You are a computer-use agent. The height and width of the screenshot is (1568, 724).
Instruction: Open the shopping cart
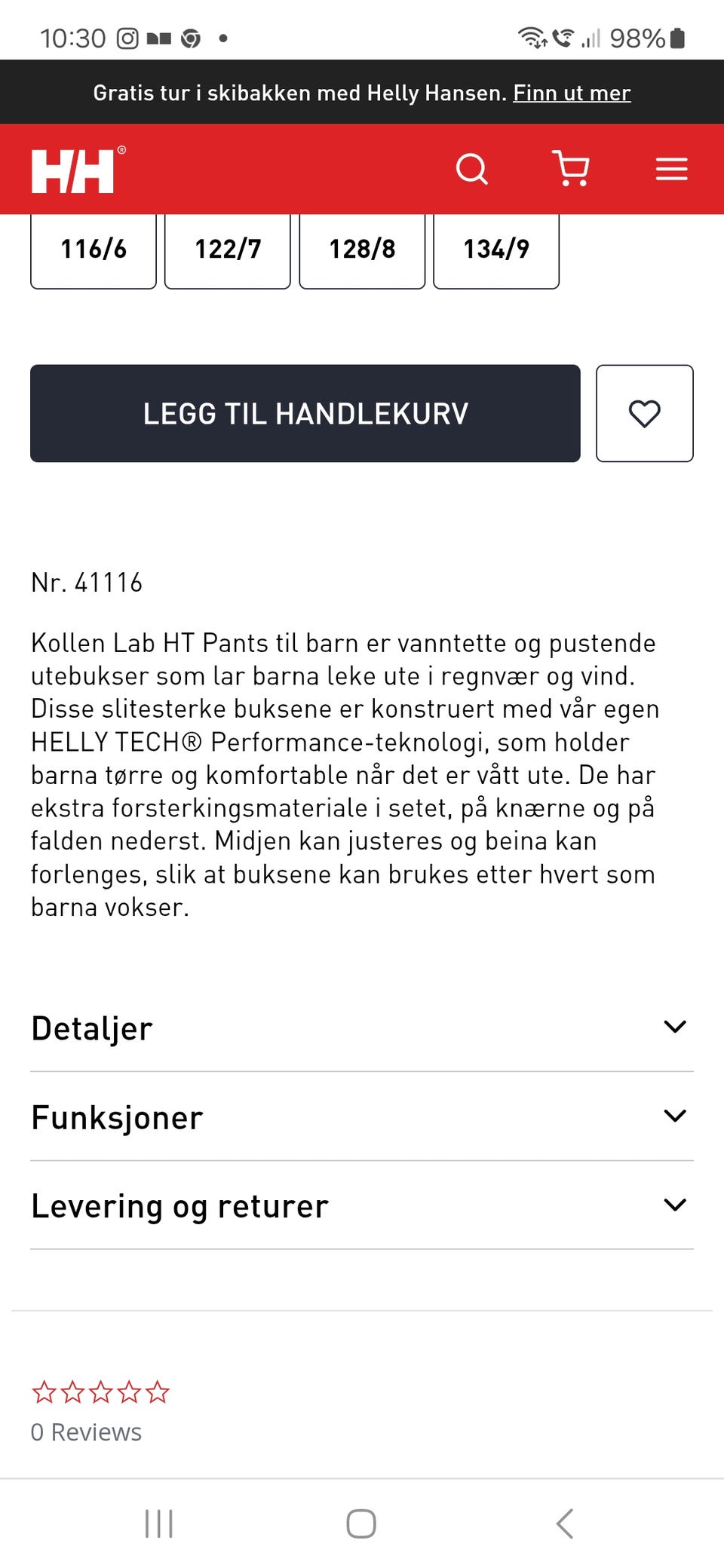[571, 169]
